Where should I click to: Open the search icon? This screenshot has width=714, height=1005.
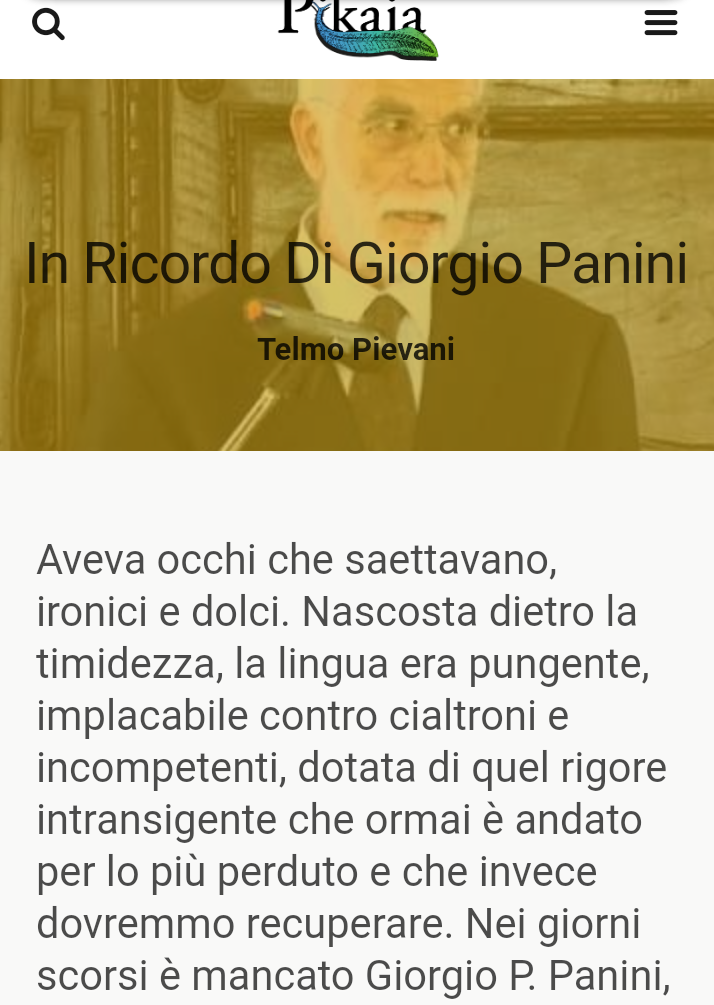[x=48, y=23]
